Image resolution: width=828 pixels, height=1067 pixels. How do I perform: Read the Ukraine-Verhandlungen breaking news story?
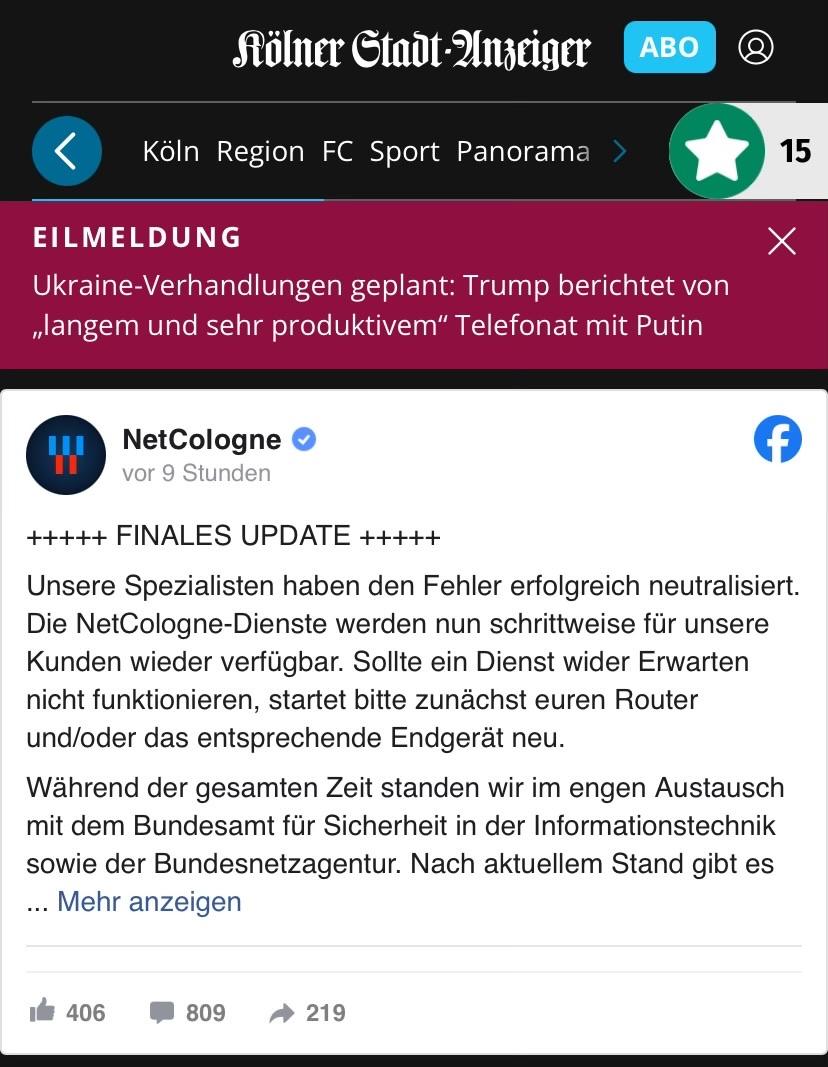tap(380, 305)
